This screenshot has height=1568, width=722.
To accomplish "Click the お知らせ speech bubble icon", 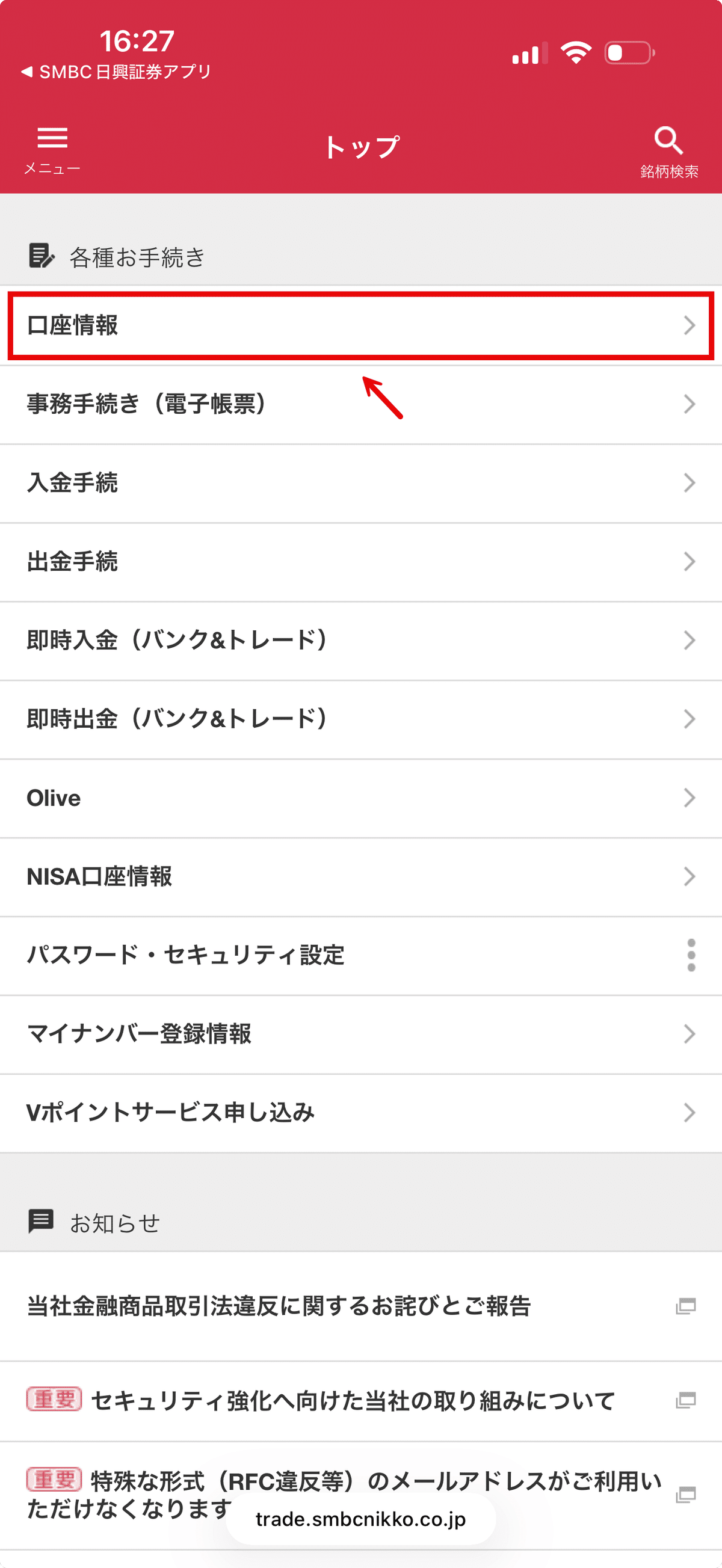I will click(x=40, y=1222).
